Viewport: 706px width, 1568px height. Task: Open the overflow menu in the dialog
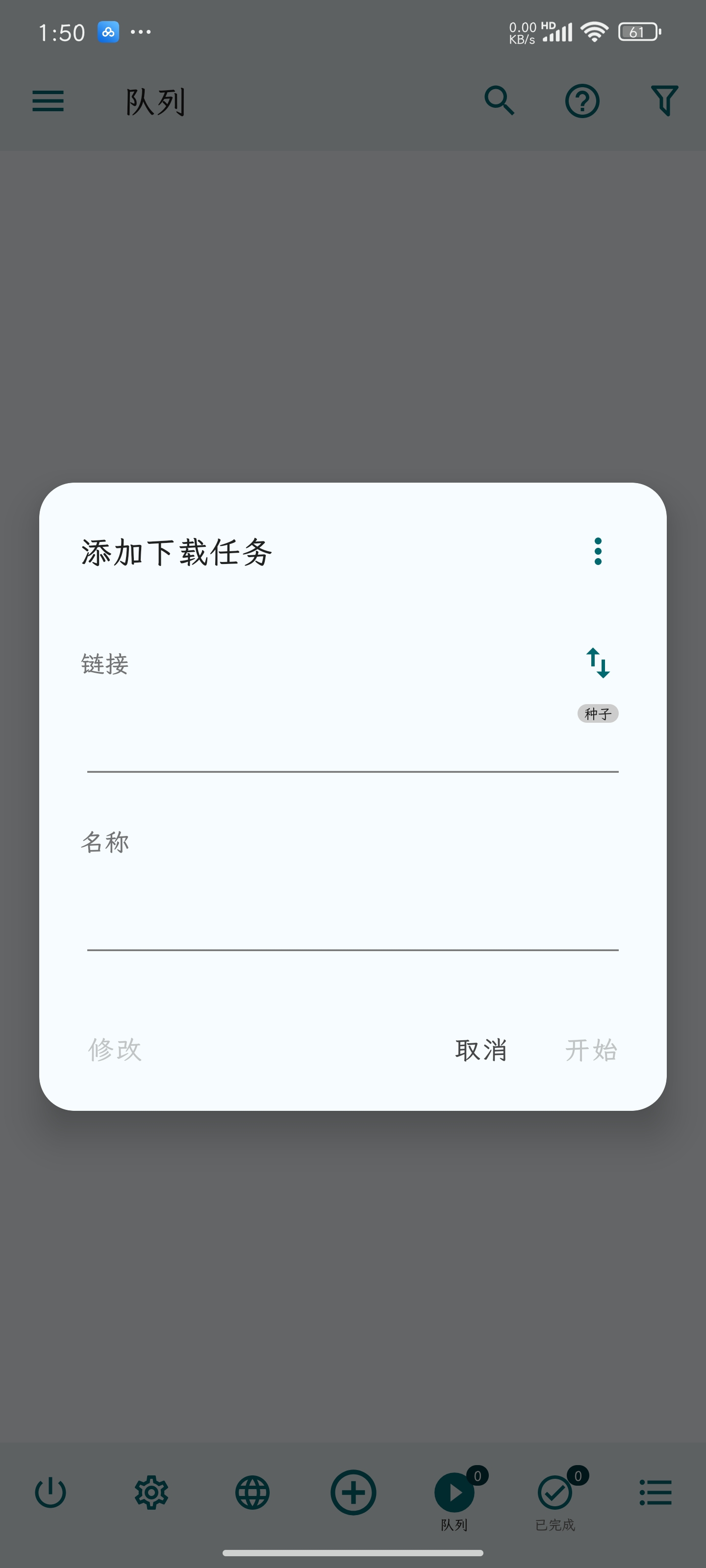[x=598, y=551]
